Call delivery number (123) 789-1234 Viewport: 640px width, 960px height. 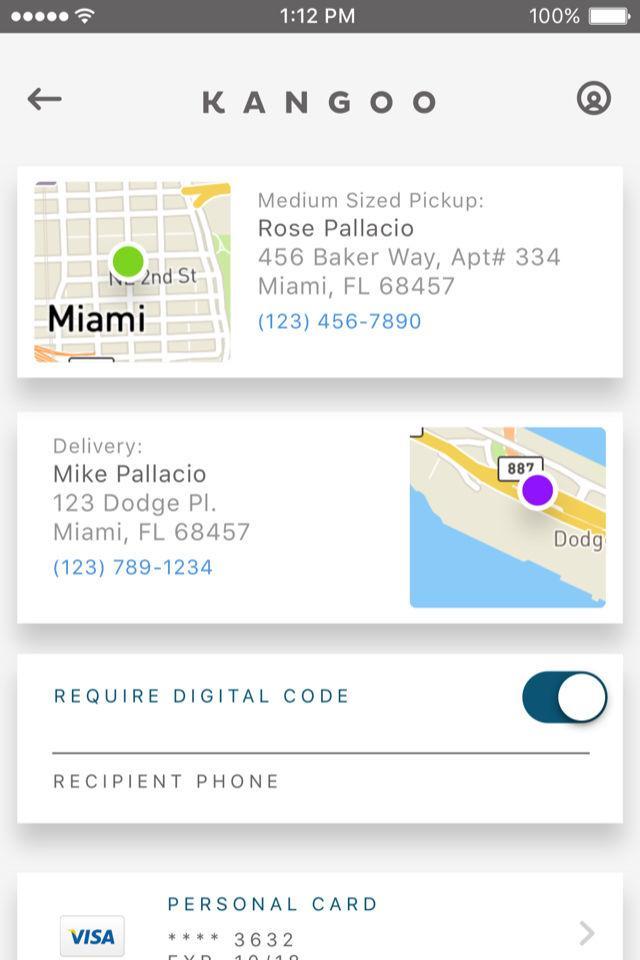[133, 567]
